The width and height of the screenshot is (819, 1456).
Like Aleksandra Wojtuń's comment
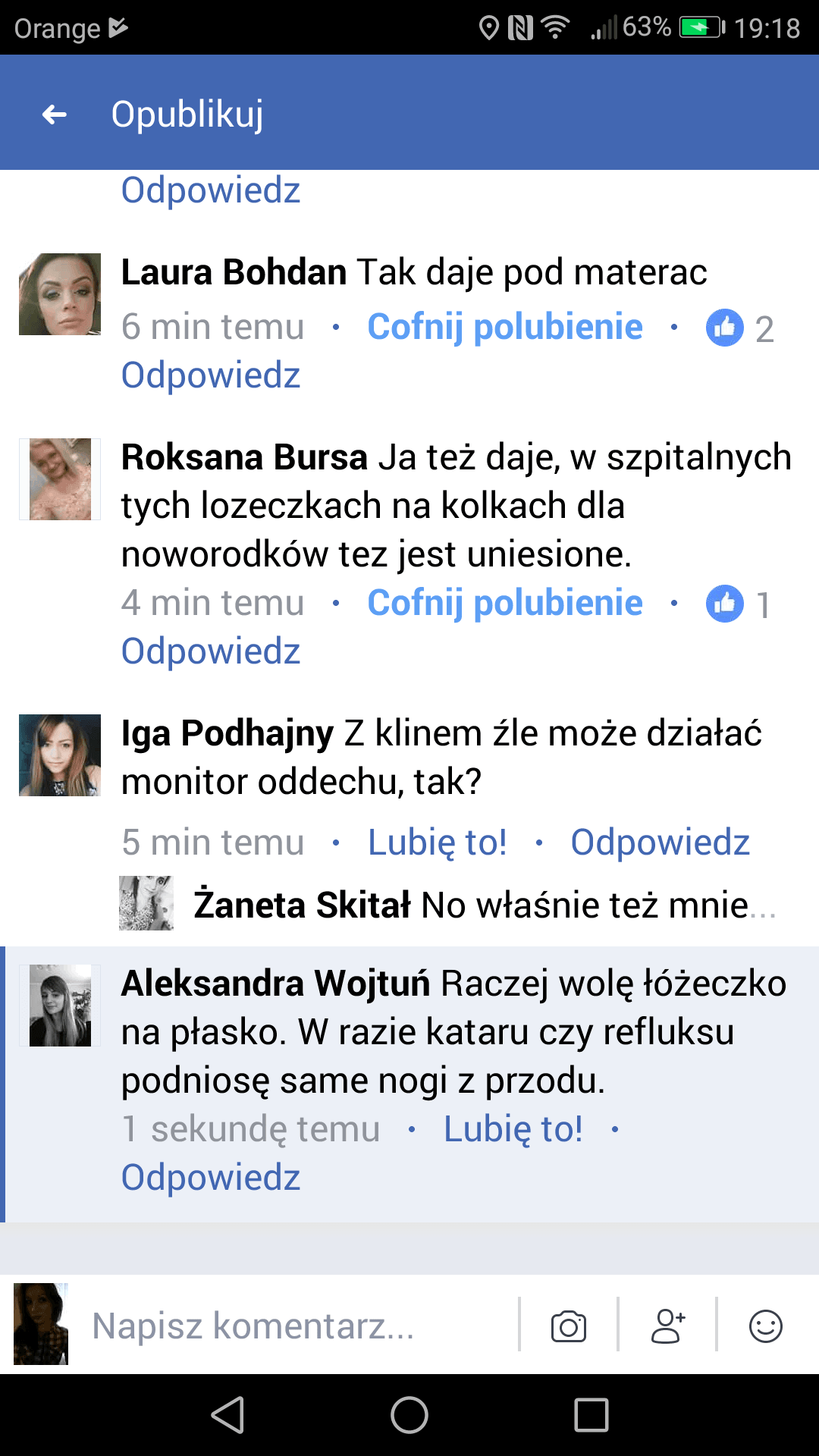point(513,1129)
